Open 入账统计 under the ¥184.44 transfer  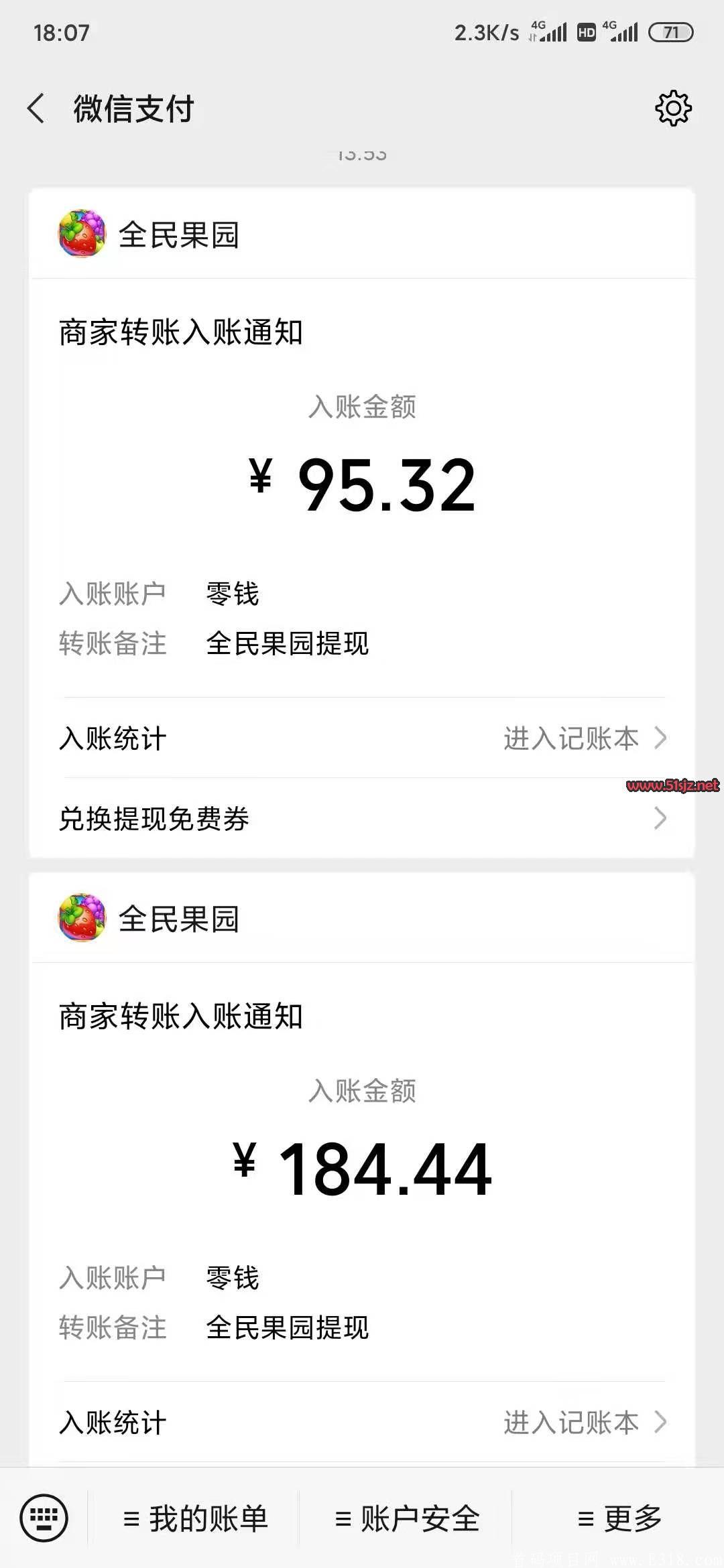[362, 1422]
